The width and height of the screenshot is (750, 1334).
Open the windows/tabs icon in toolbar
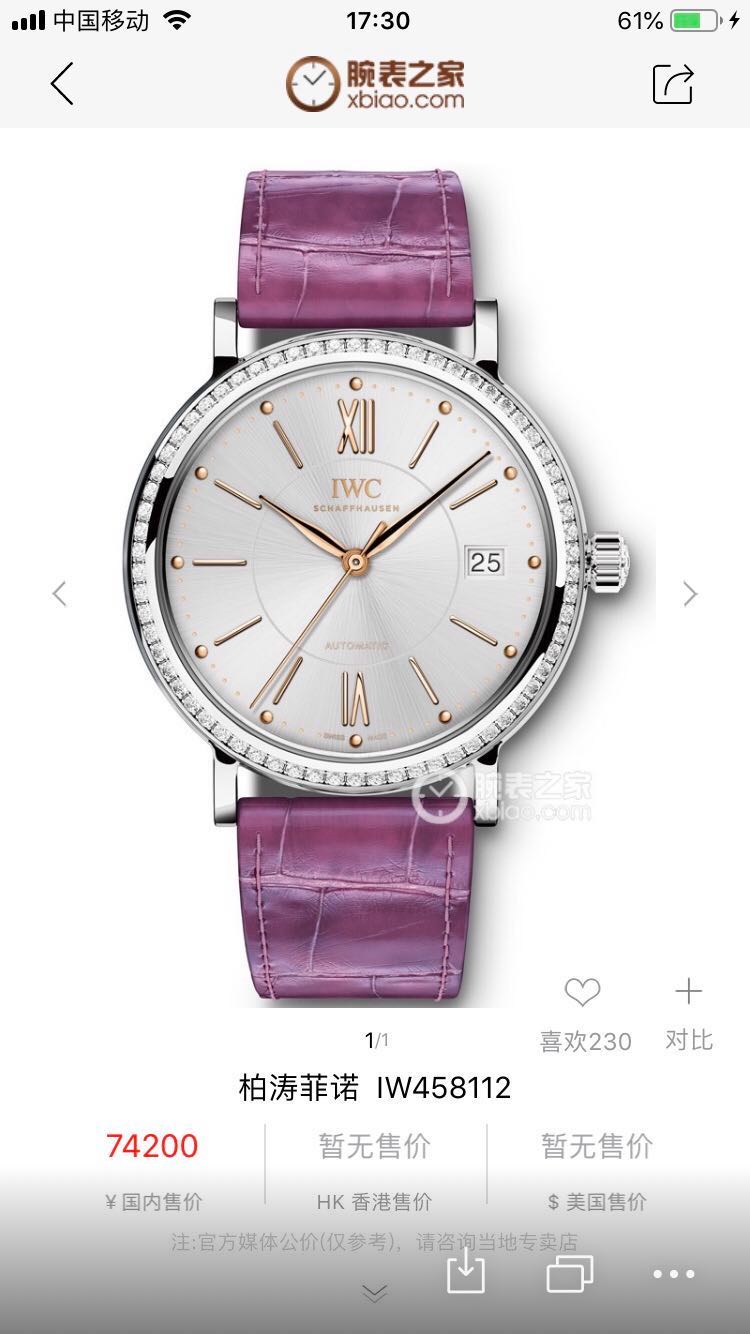click(569, 1274)
